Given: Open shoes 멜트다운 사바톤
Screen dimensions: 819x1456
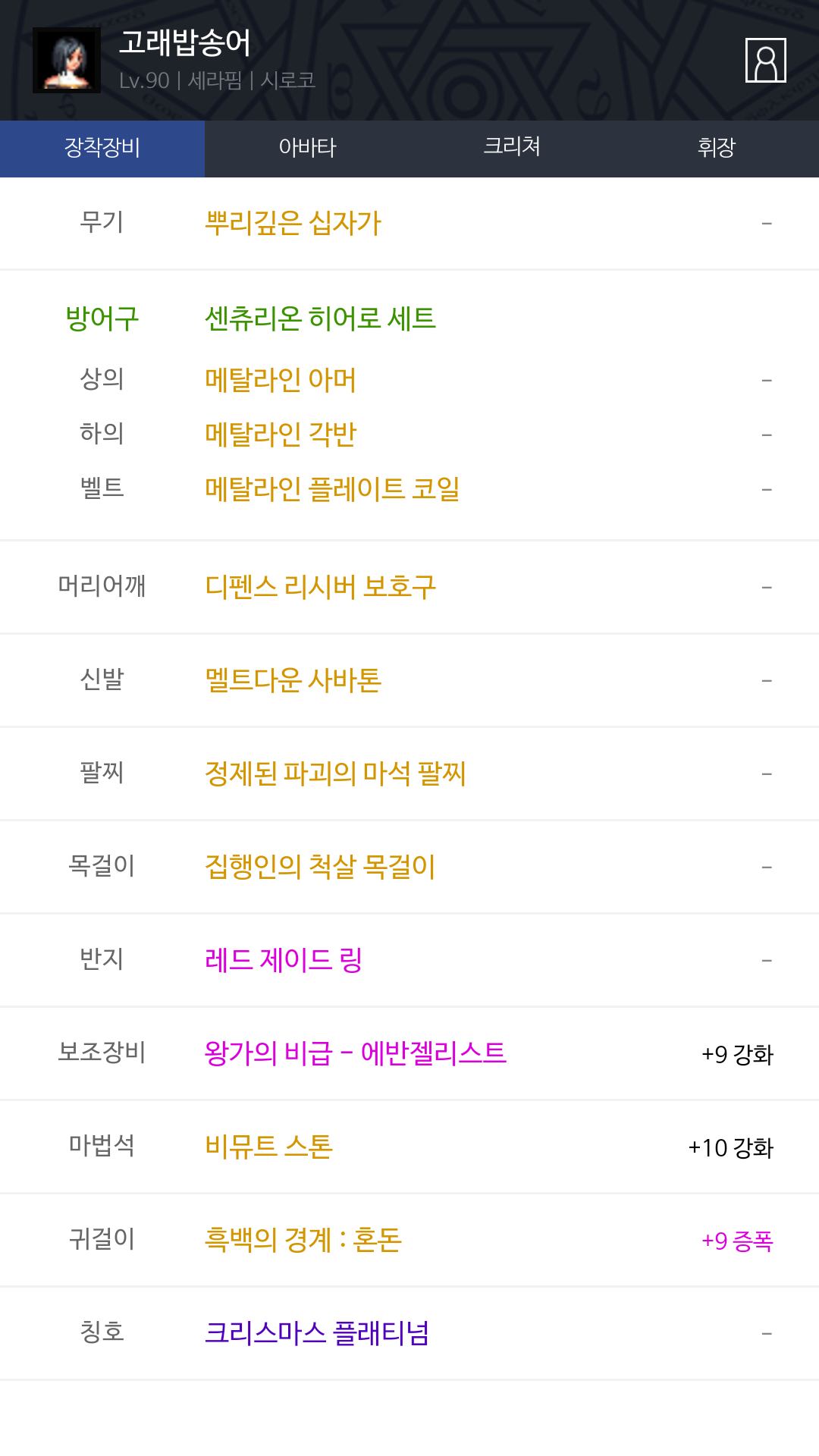Looking at the screenshot, I should click(293, 679).
